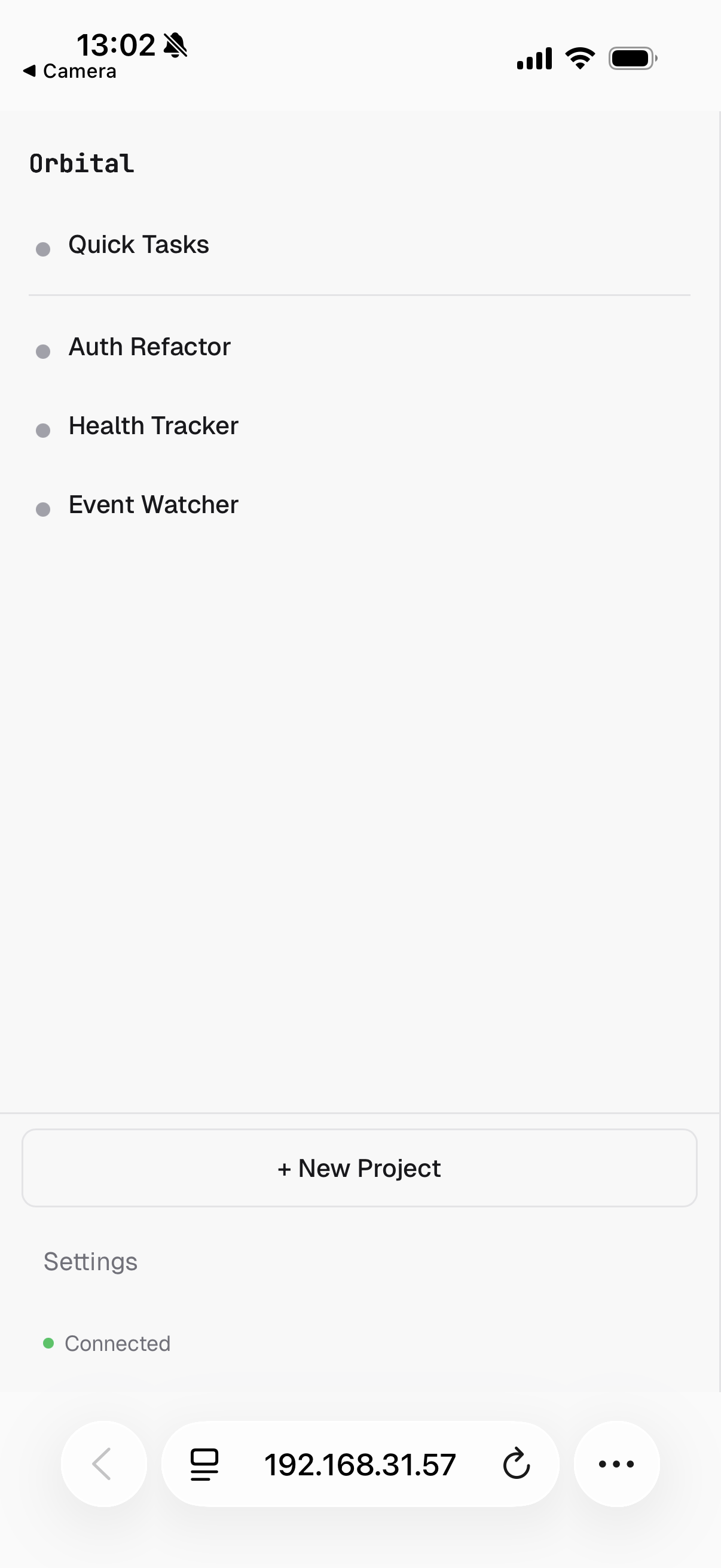Open the Auth Refactor project
The width and height of the screenshot is (721, 1568).
pyautogui.click(x=149, y=346)
